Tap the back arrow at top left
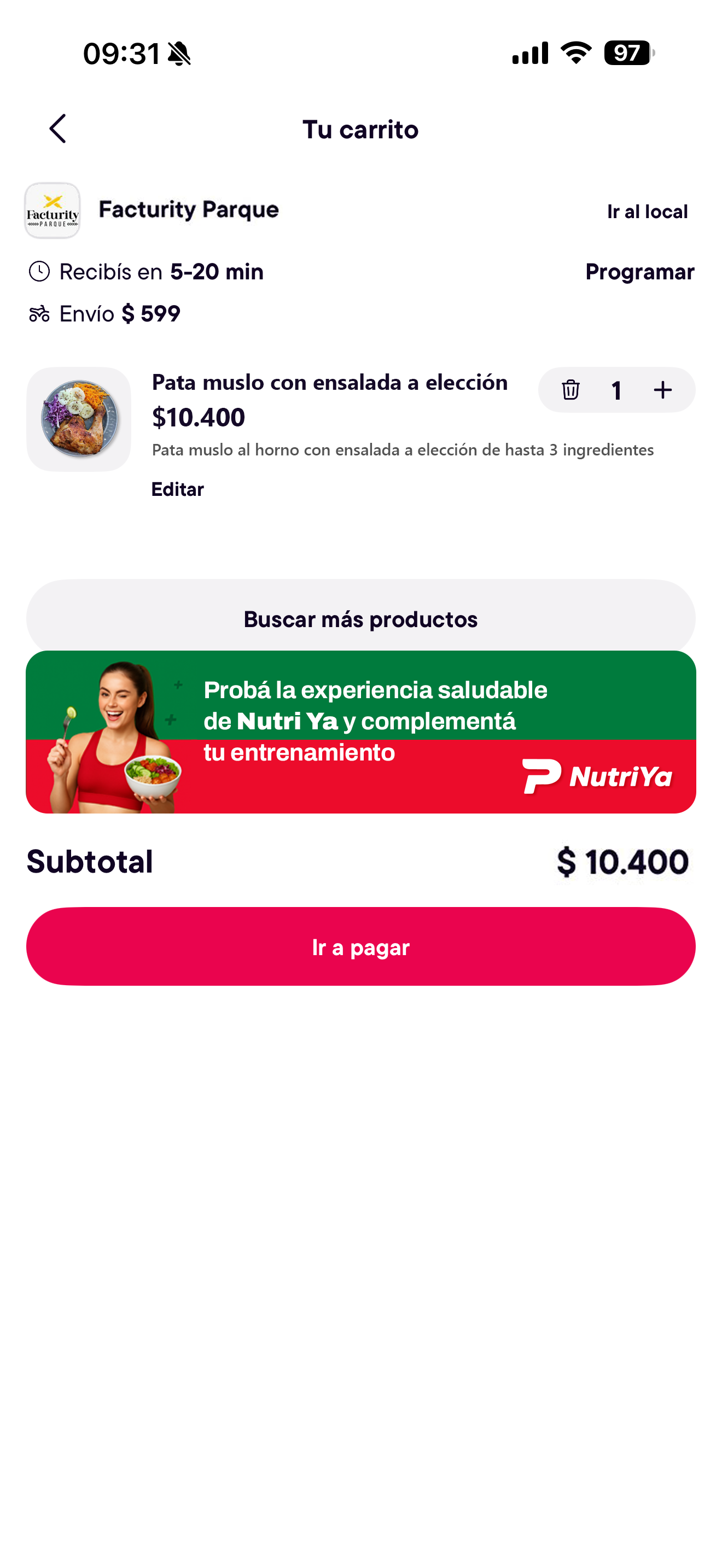Viewport: 722px width, 1568px height. (58, 129)
